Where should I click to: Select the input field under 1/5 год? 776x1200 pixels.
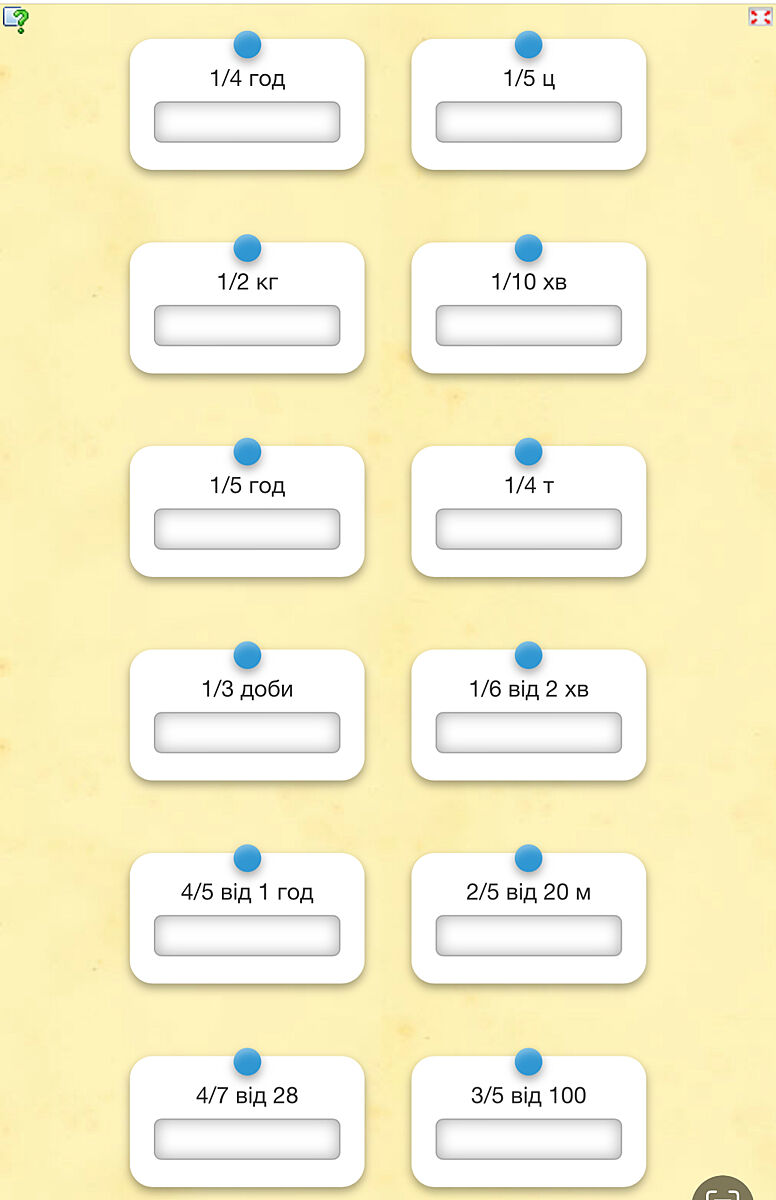coord(247,529)
